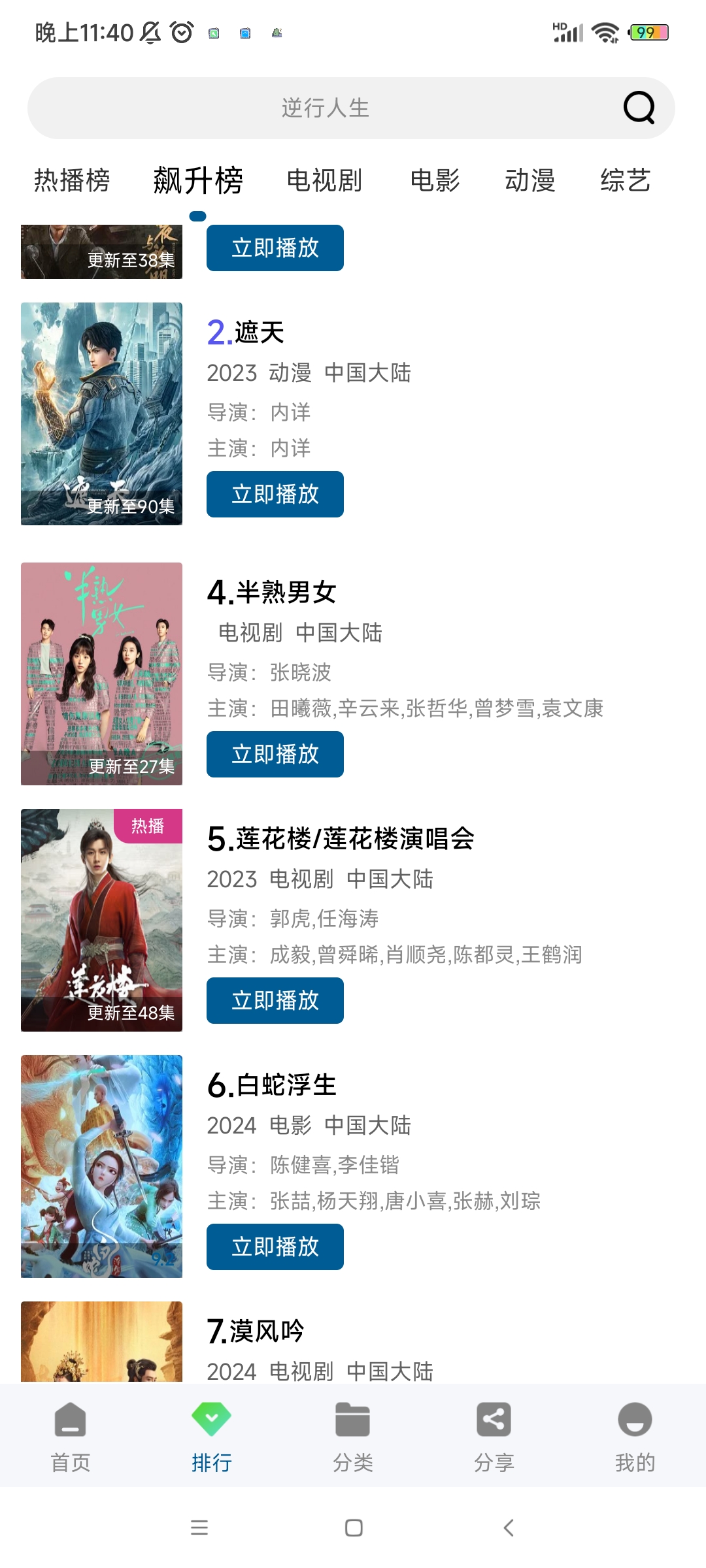Tap the search magnifier icon

coord(639,108)
